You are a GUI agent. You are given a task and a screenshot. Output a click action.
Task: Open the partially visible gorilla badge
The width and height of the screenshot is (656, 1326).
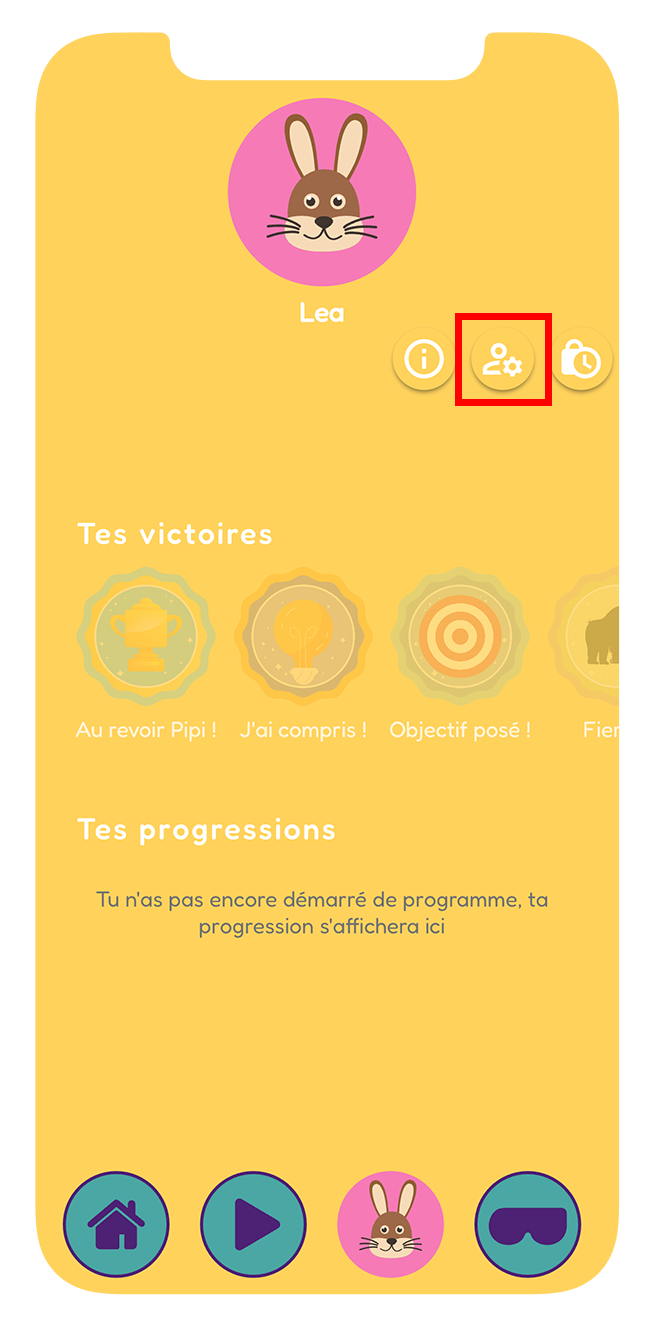(587, 637)
